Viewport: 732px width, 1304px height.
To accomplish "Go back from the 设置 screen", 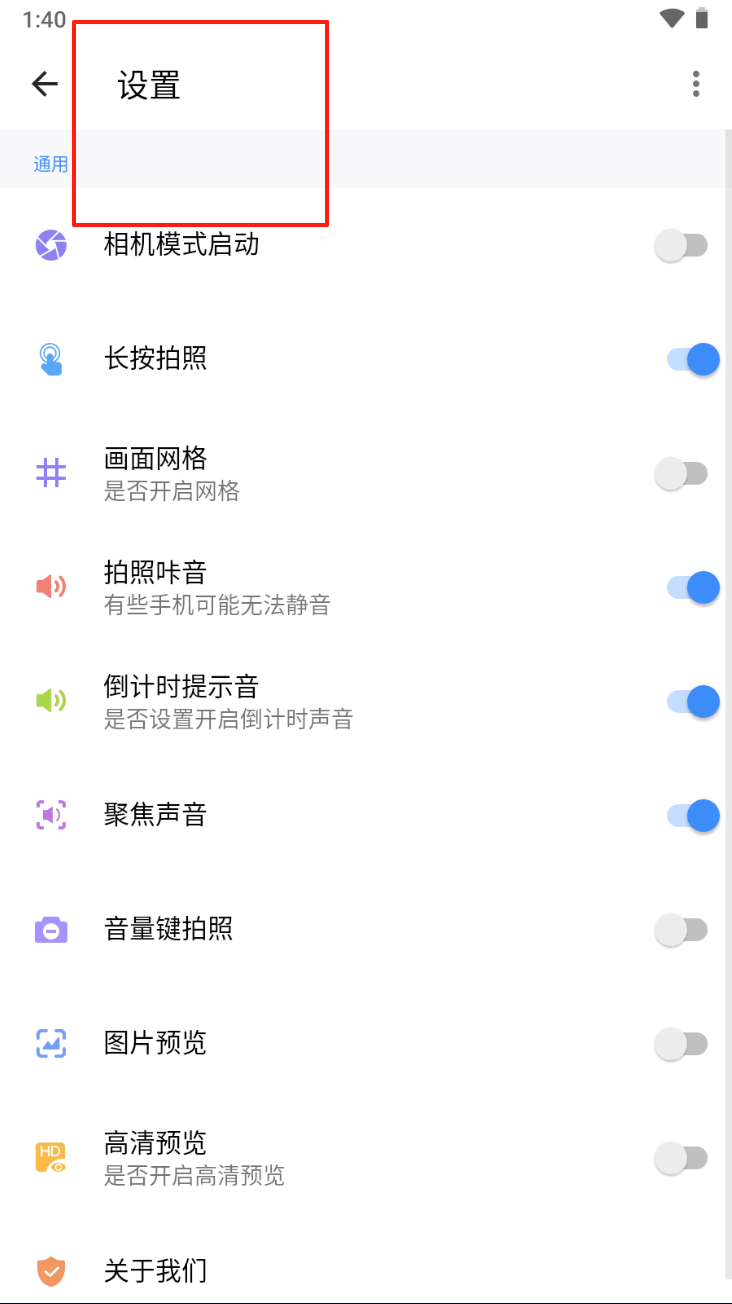I will click(x=45, y=84).
